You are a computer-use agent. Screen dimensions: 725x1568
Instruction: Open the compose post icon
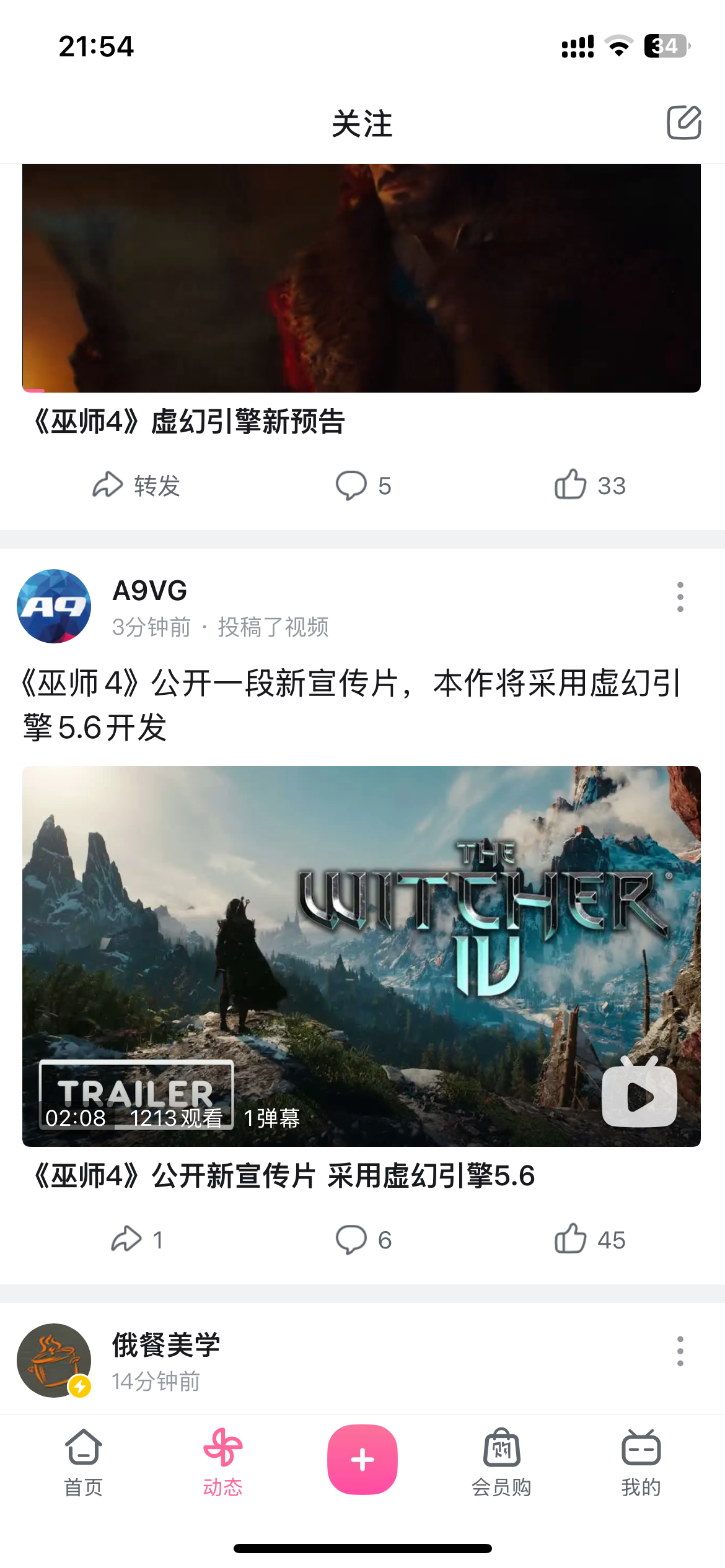(683, 123)
